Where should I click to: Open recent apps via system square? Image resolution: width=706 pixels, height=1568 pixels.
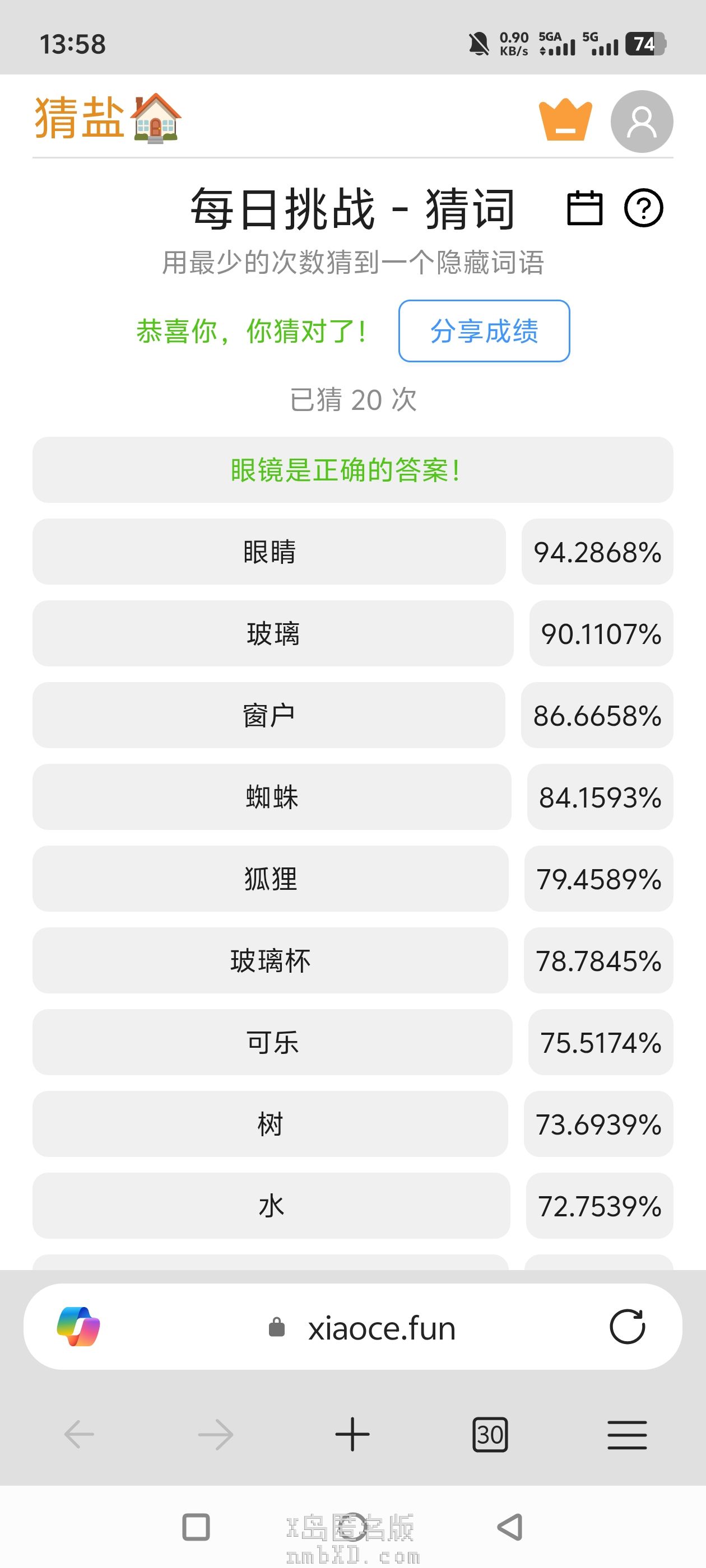(196, 1527)
